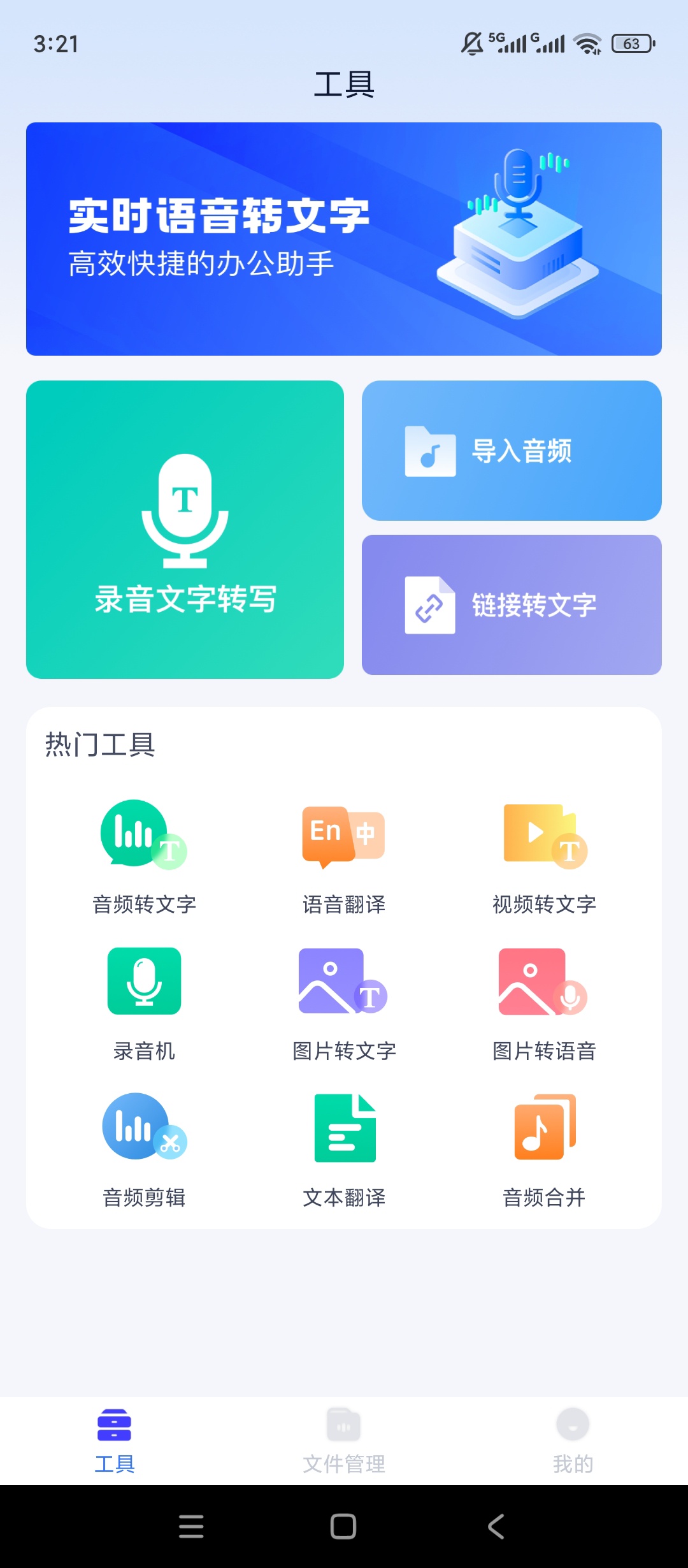Open the 实时语音转文字 banner

[344, 239]
